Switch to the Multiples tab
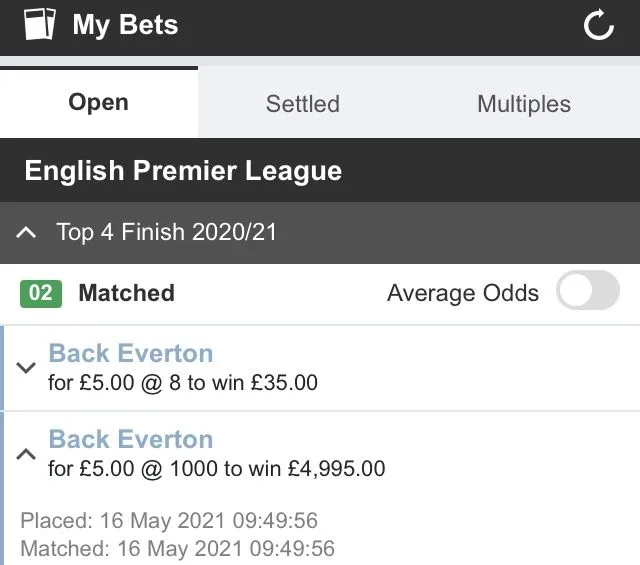Screen dimensions: 640x565 pyautogui.click(x=523, y=104)
